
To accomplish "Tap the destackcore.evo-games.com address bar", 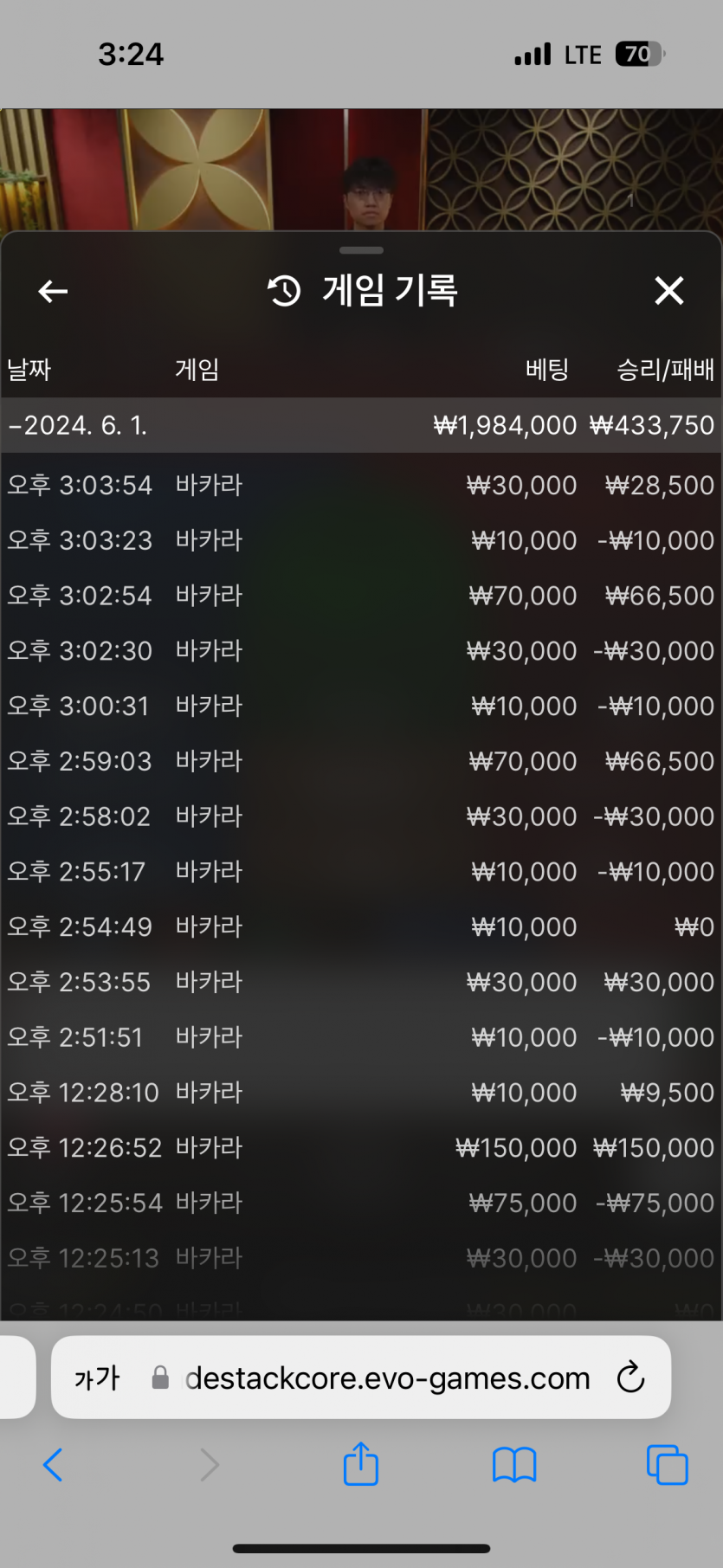I will point(387,1378).
